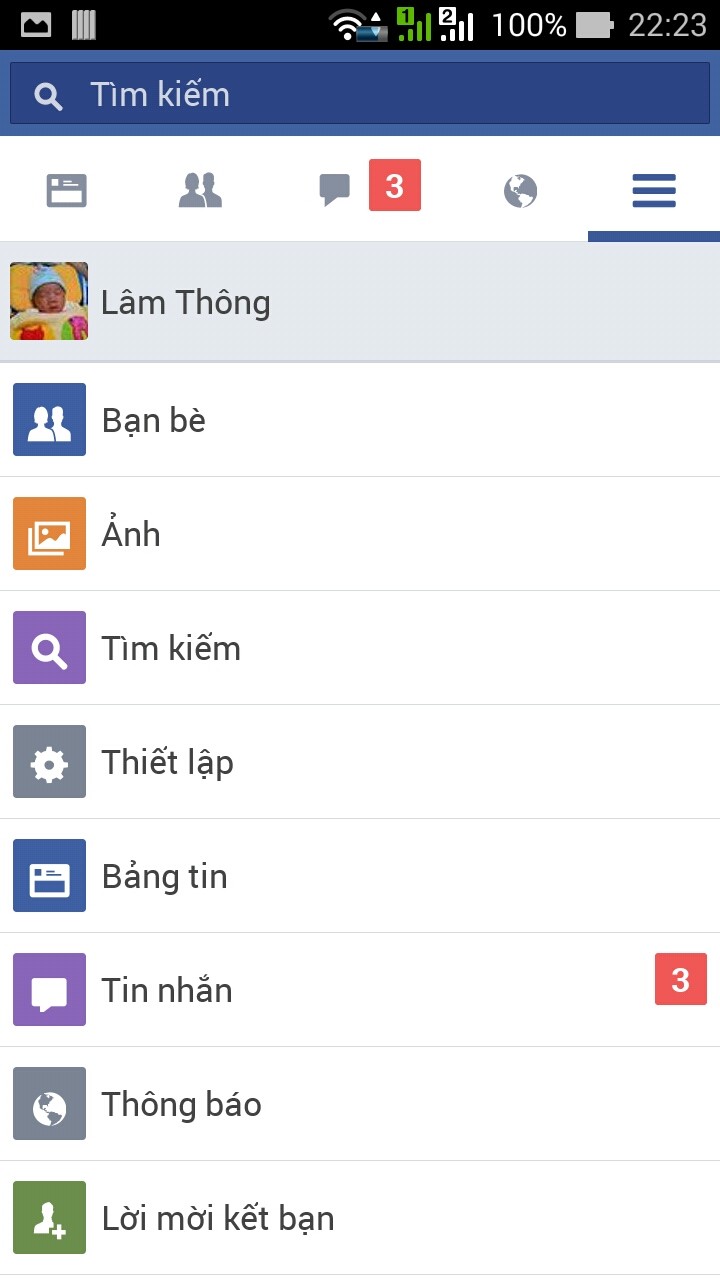720x1280 pixels.
Task: Open Lời mời kết bạn requests
Action: [360, 1218]
